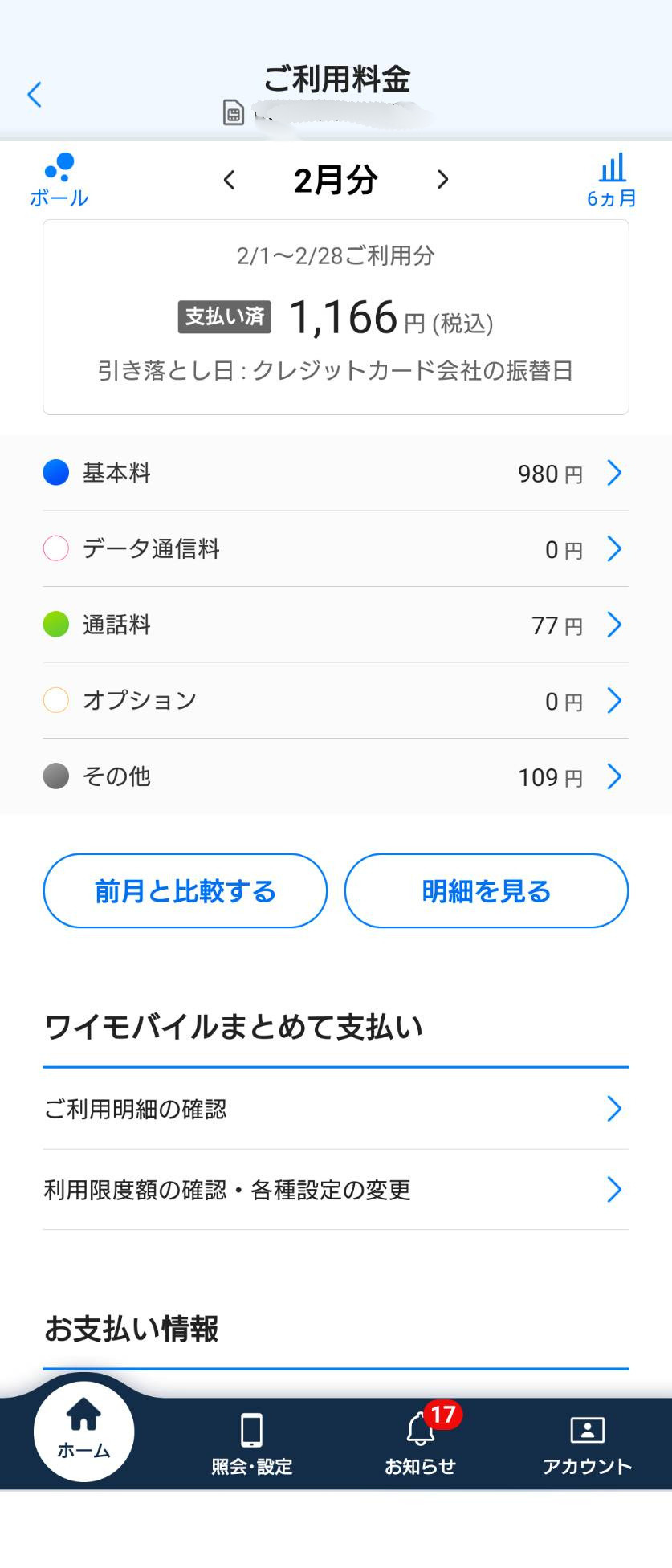Screen dimensions: 672x1568
Task: Expand the その他 109円 row
Action: point(336,776)
